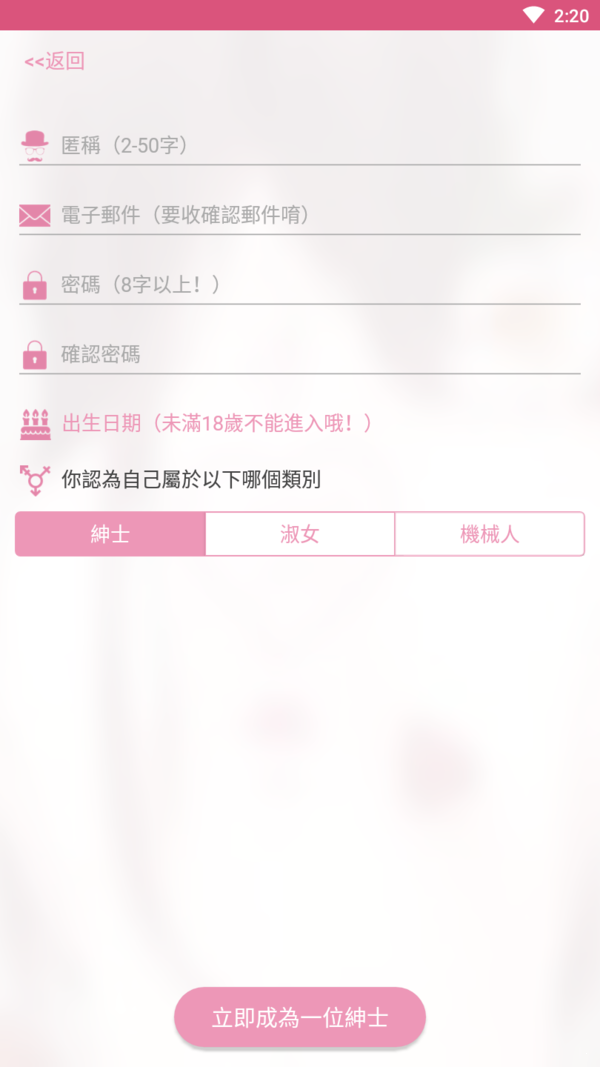Image resolution: width=600 pixels, height=1067 pixels.
Task: Open the 出生日期 birthdate picker
Action: 218,423
